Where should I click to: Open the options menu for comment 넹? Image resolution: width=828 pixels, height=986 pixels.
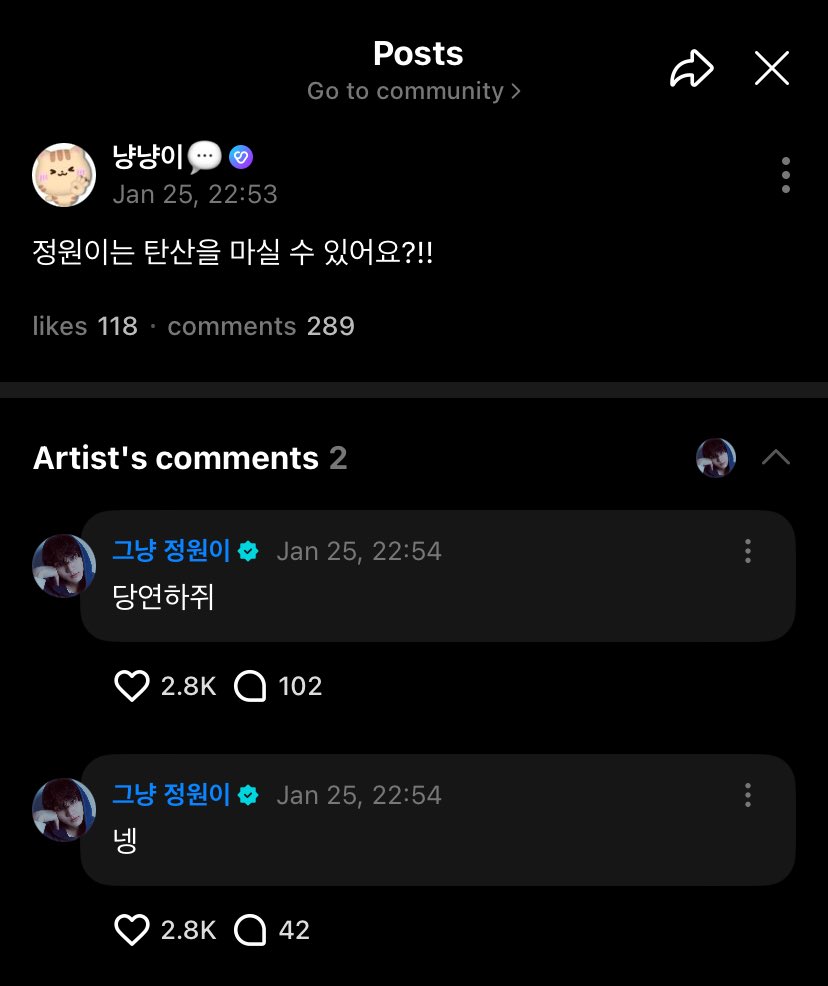point(748,795)
